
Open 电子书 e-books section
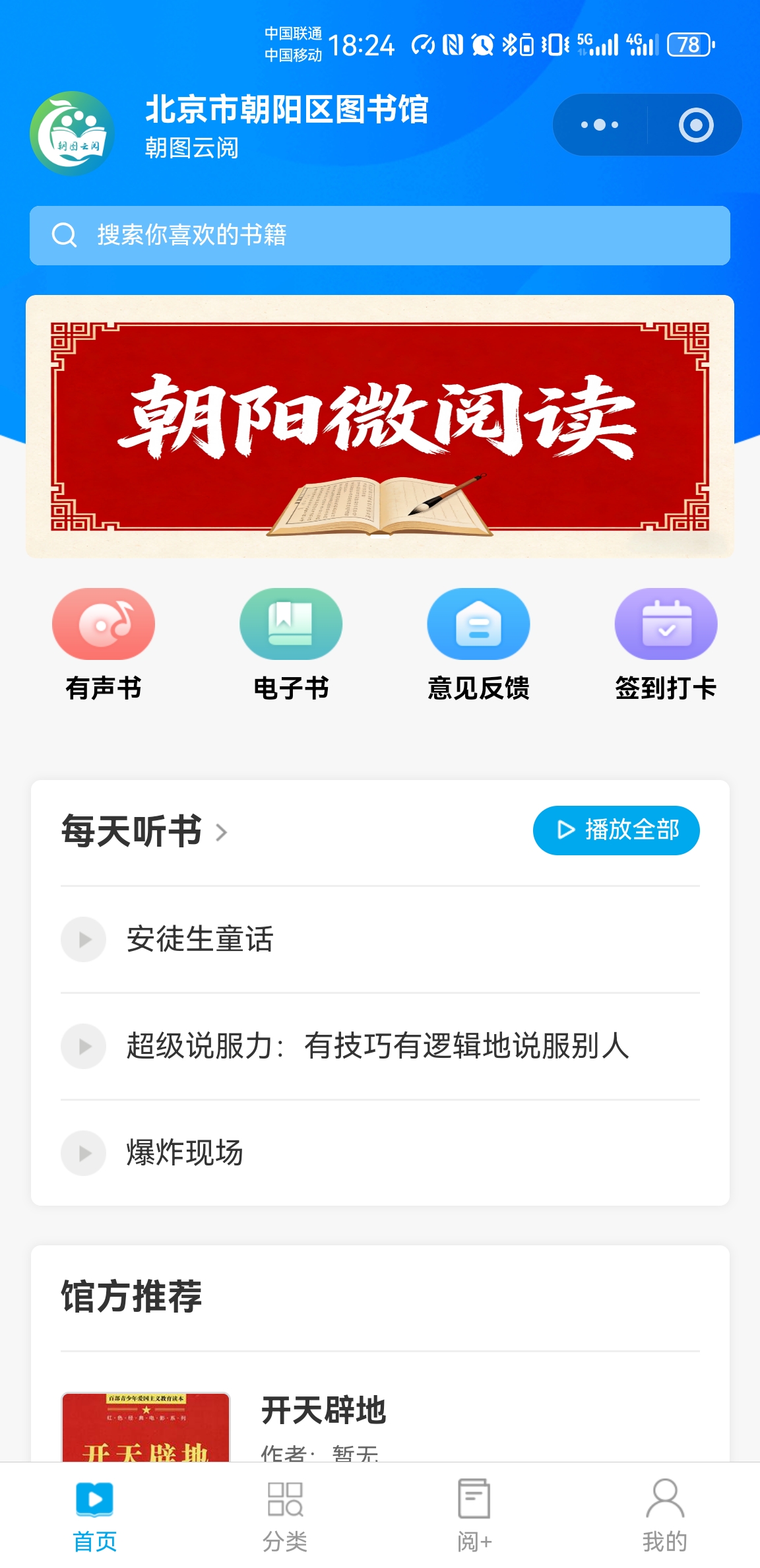pos(291,643)
